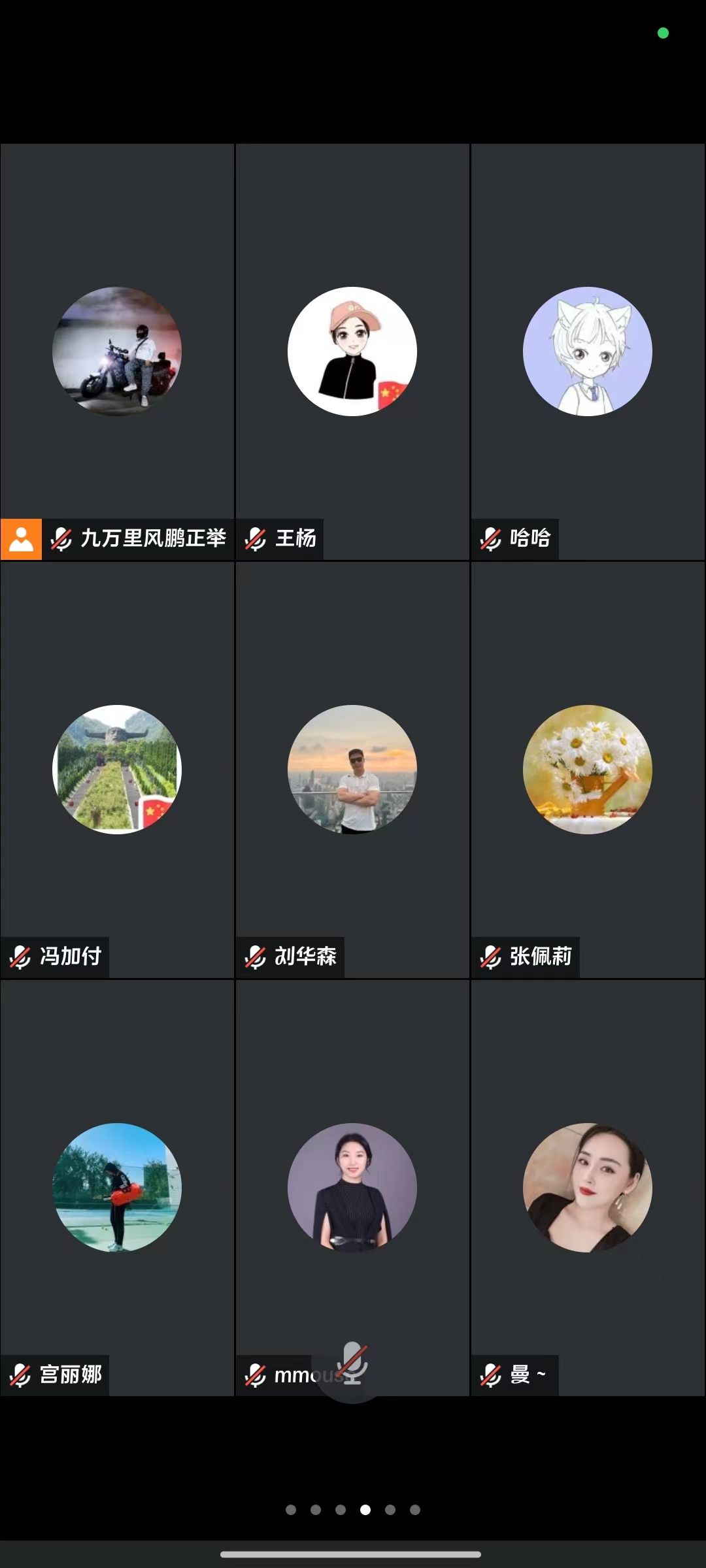This screenshot has width=706, height=1568.
Task: Tap 曼 ~'s participant tile
Action: tap(588, 1188)
